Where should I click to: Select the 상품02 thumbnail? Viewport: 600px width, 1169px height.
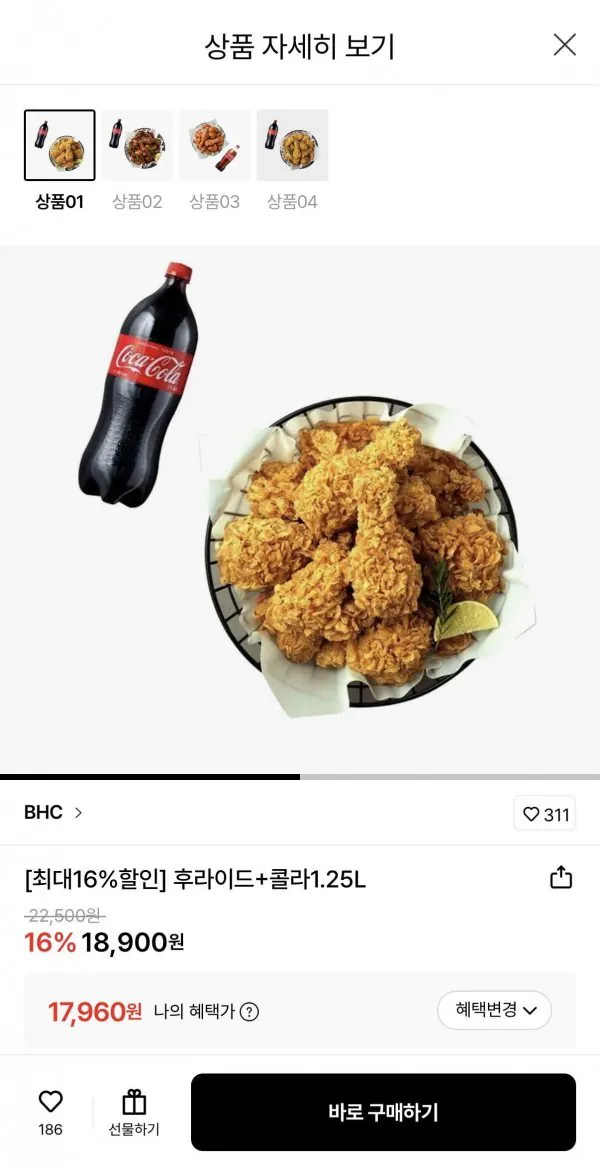137,146
